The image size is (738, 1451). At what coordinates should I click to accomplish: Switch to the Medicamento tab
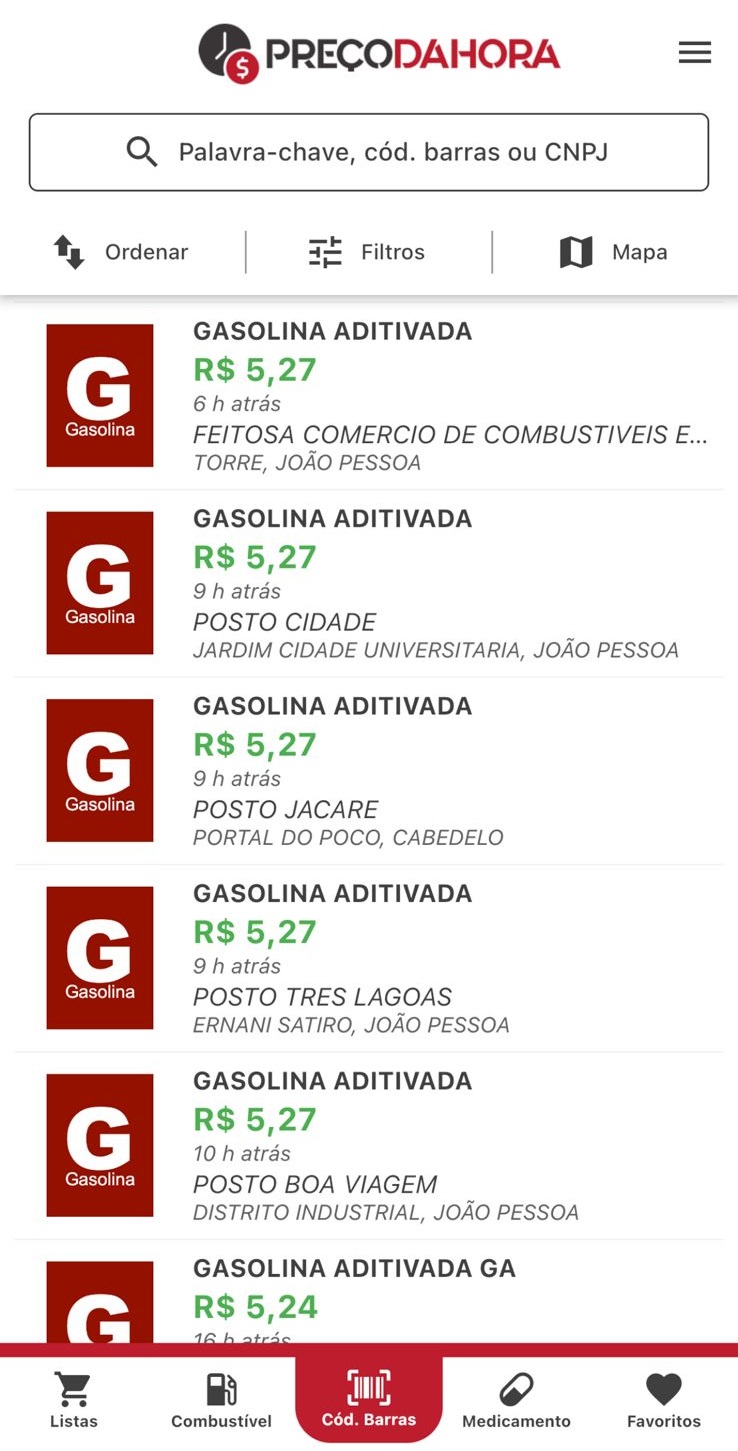click(516, 1400)
